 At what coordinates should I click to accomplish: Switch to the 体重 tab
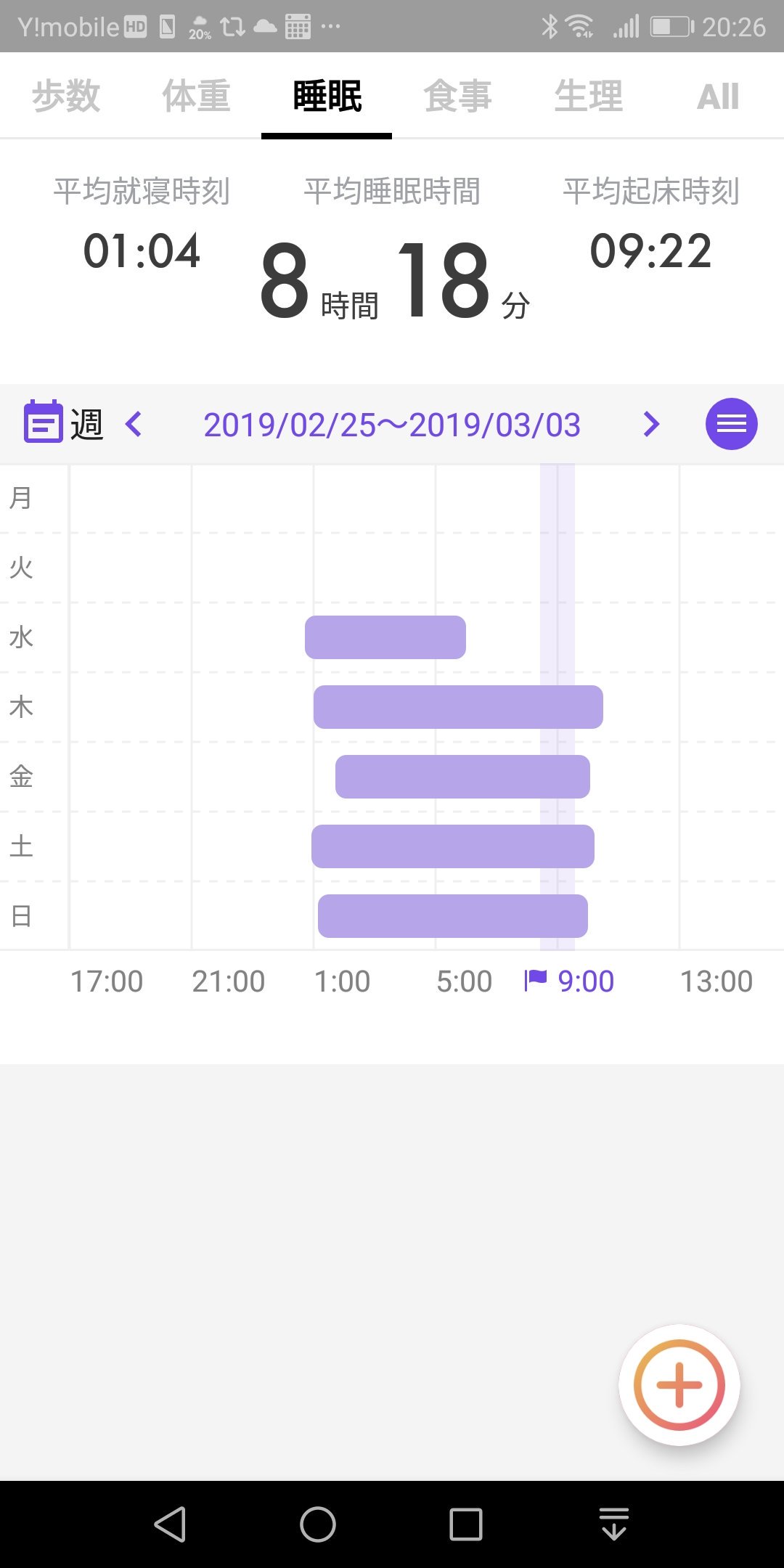196,96
